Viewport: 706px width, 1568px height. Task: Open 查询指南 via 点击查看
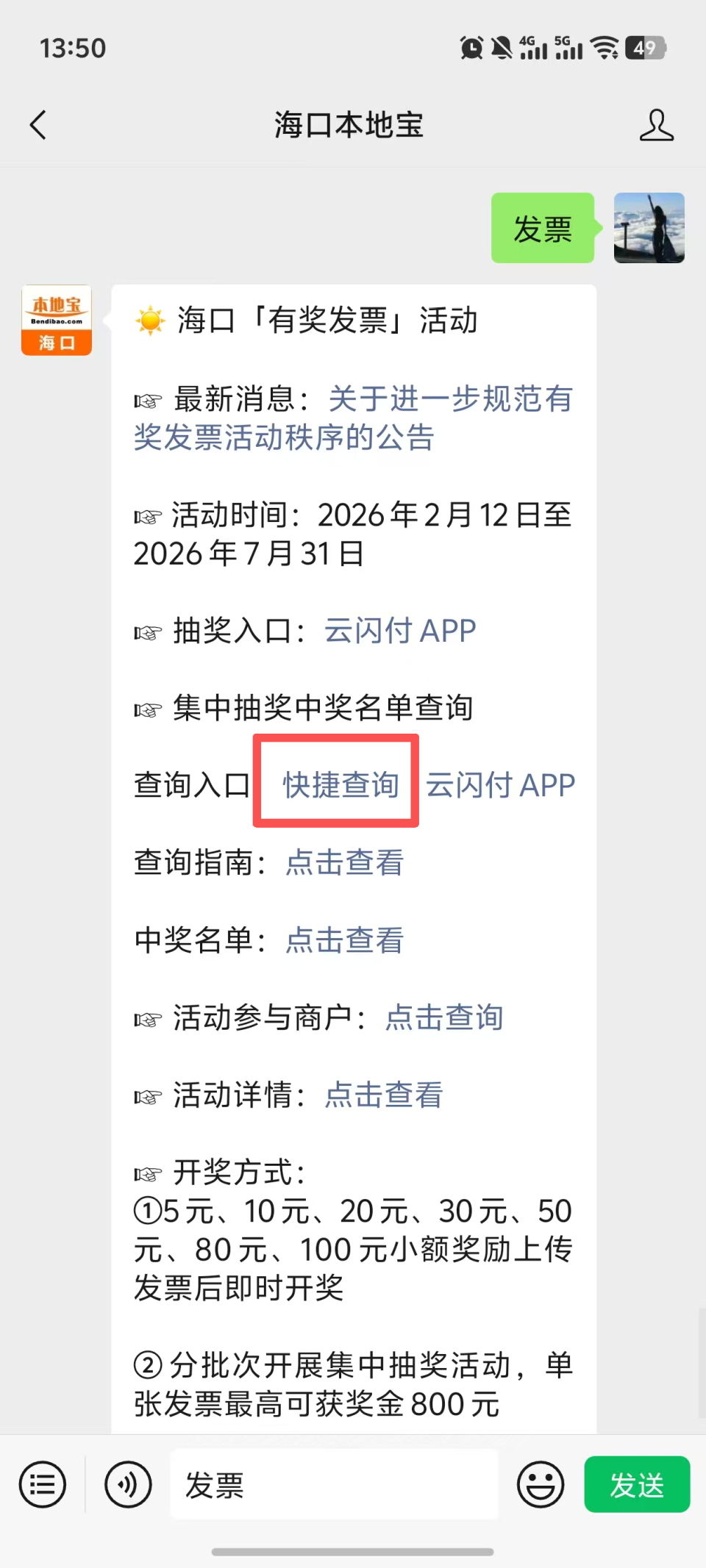click(343, 863)
